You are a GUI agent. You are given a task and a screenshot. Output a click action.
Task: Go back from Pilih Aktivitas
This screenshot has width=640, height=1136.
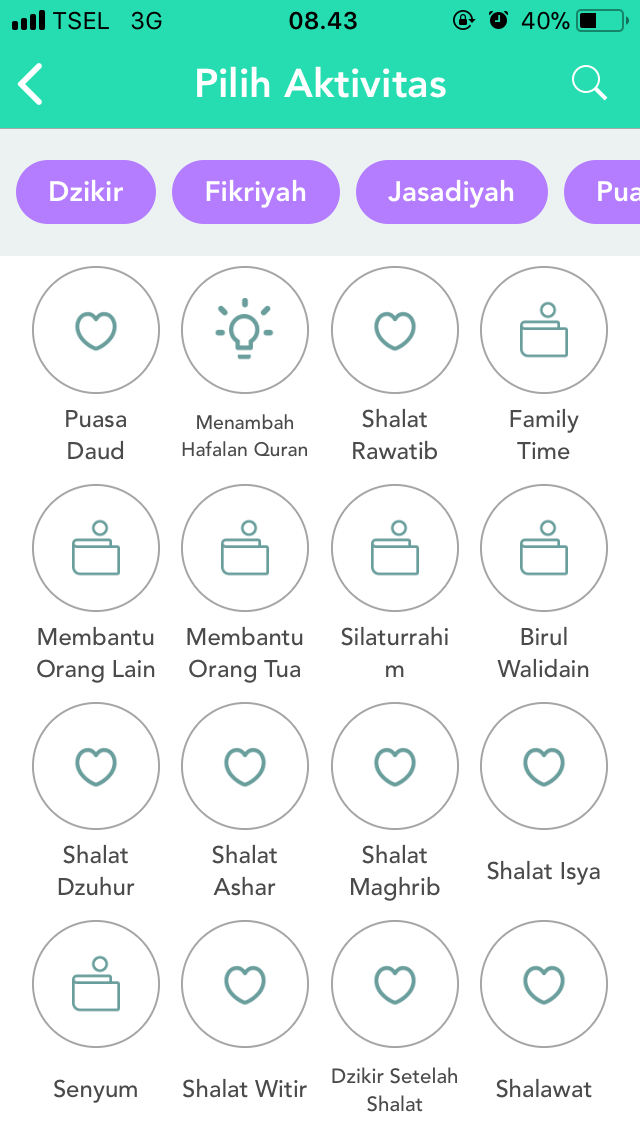click(31, 84)
